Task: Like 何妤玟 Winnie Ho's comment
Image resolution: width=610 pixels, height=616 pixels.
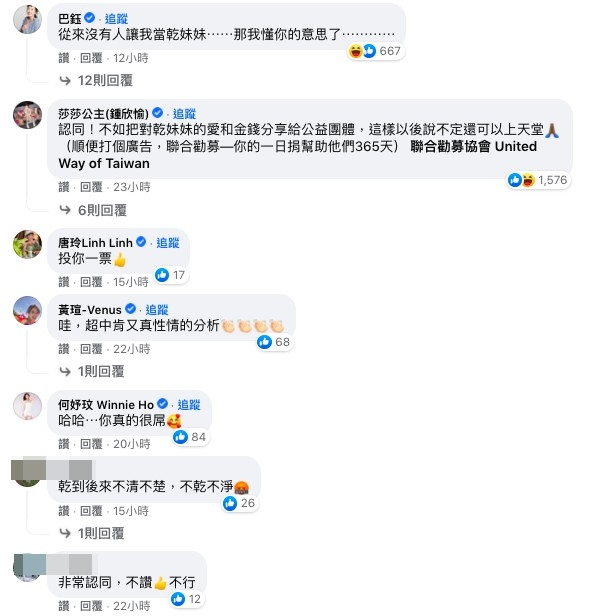Action: click(x=63, y=444)
